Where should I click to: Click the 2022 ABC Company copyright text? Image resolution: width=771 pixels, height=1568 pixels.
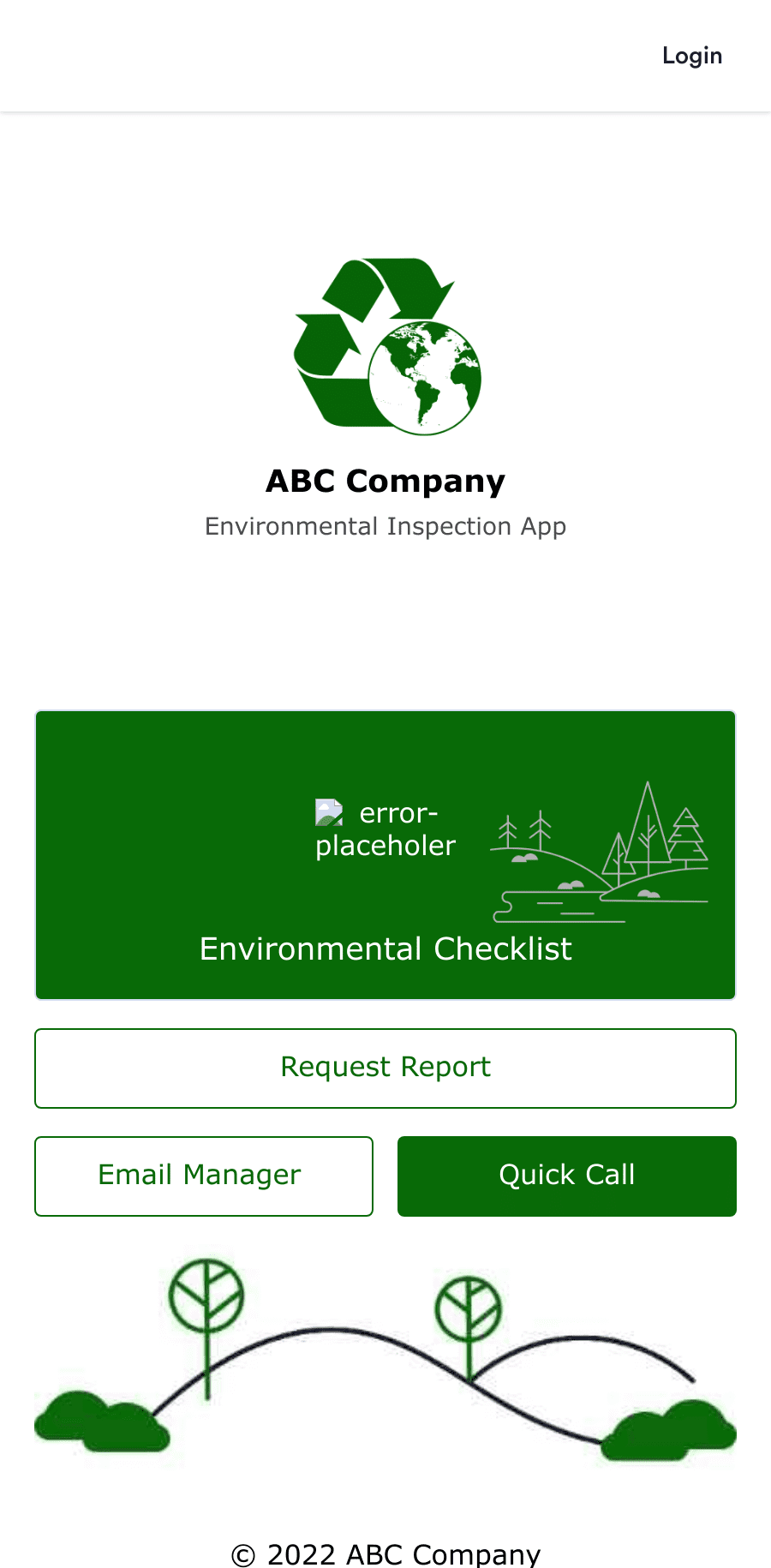pos(385,1553)
